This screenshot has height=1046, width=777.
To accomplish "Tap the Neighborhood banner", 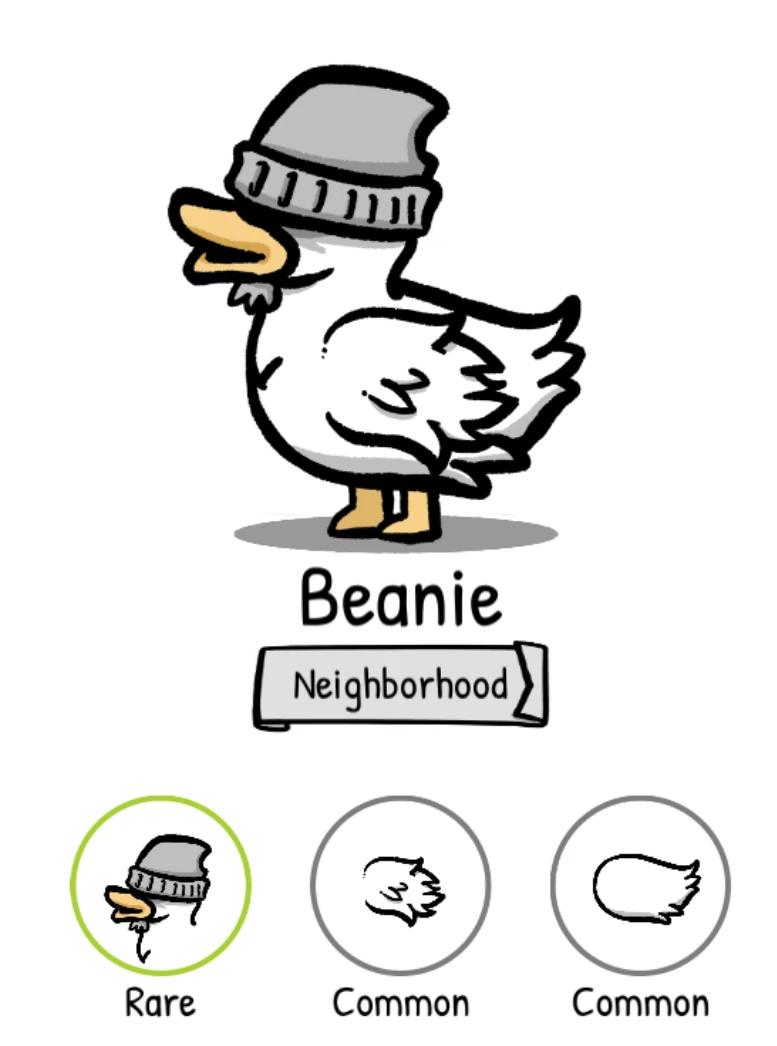I will (401, 686).
